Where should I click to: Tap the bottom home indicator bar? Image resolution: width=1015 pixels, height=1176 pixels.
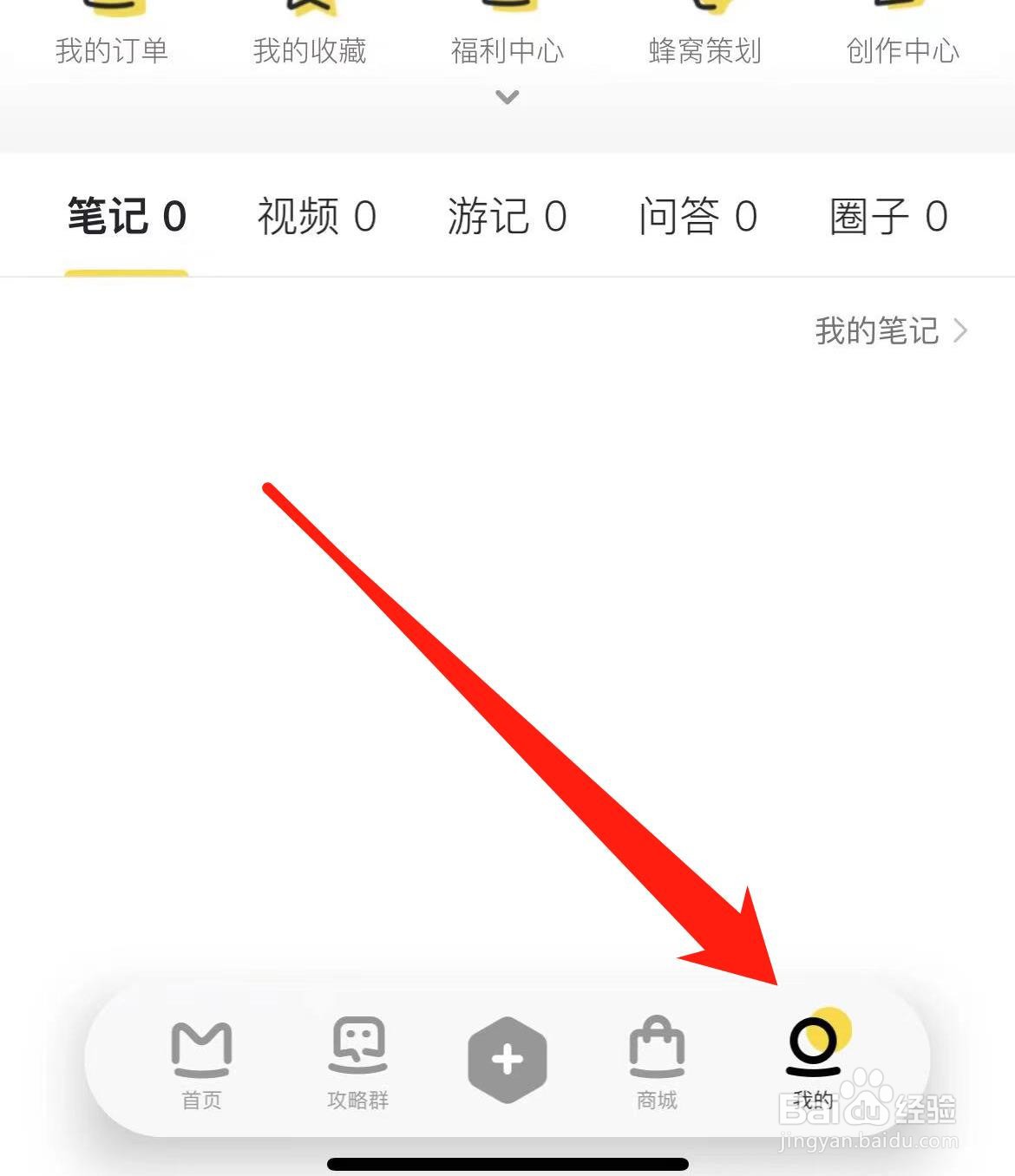507,1163
